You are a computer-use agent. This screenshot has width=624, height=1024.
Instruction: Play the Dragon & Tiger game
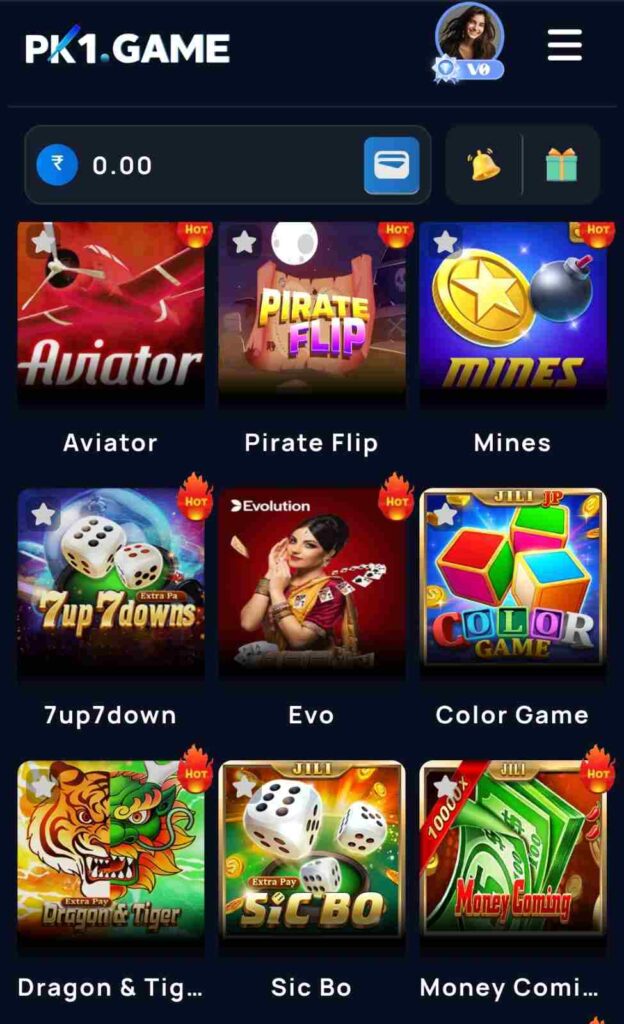(111, 850)
